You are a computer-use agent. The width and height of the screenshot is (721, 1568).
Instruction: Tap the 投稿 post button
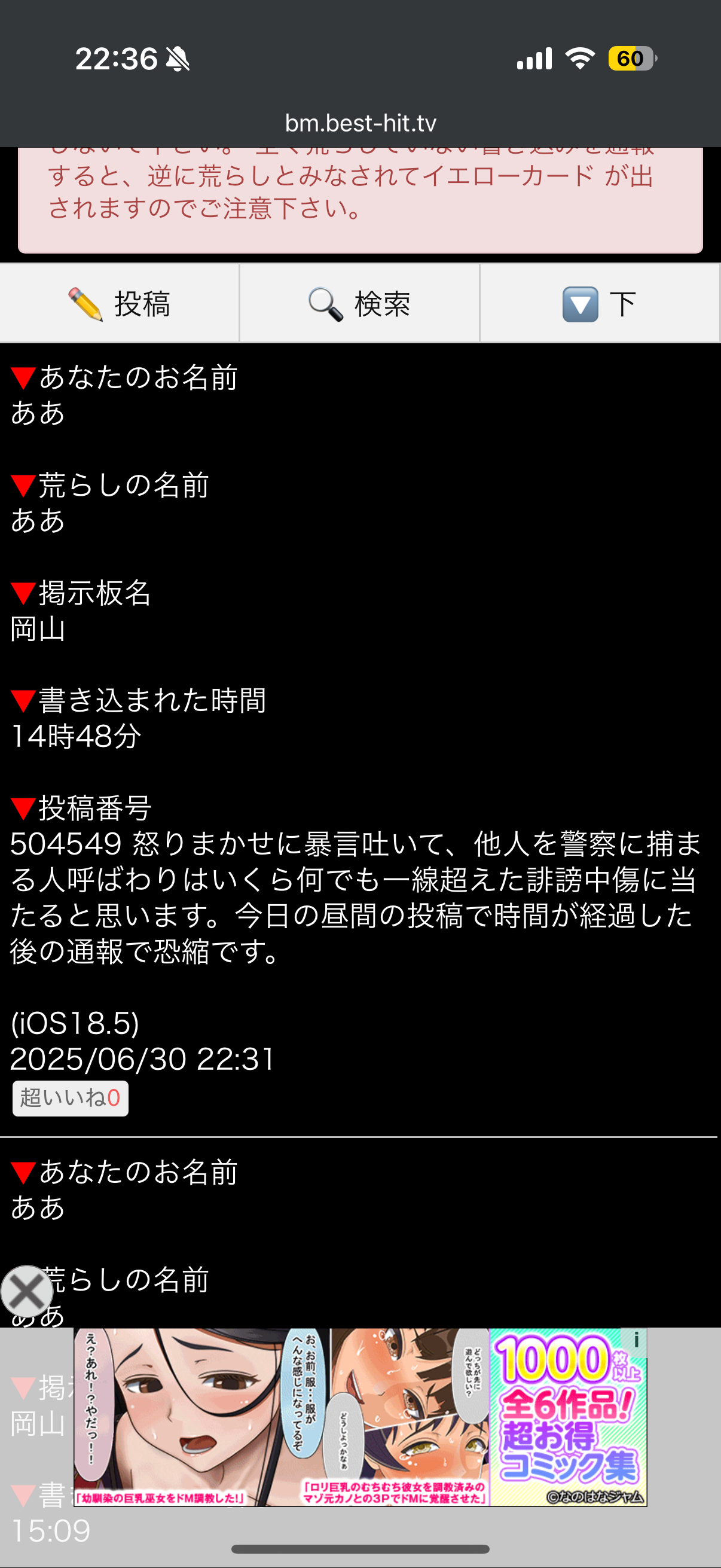click(119, 303)
